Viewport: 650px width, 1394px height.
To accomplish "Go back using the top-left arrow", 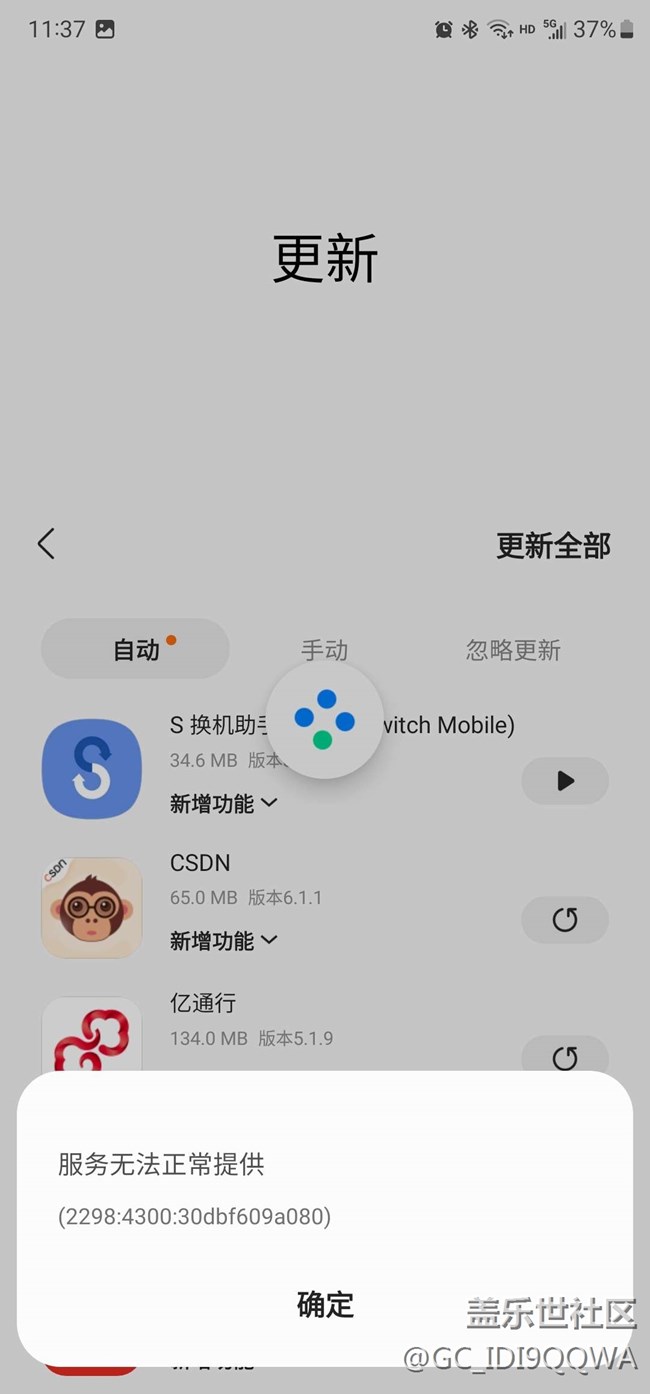I will (46, 544).
